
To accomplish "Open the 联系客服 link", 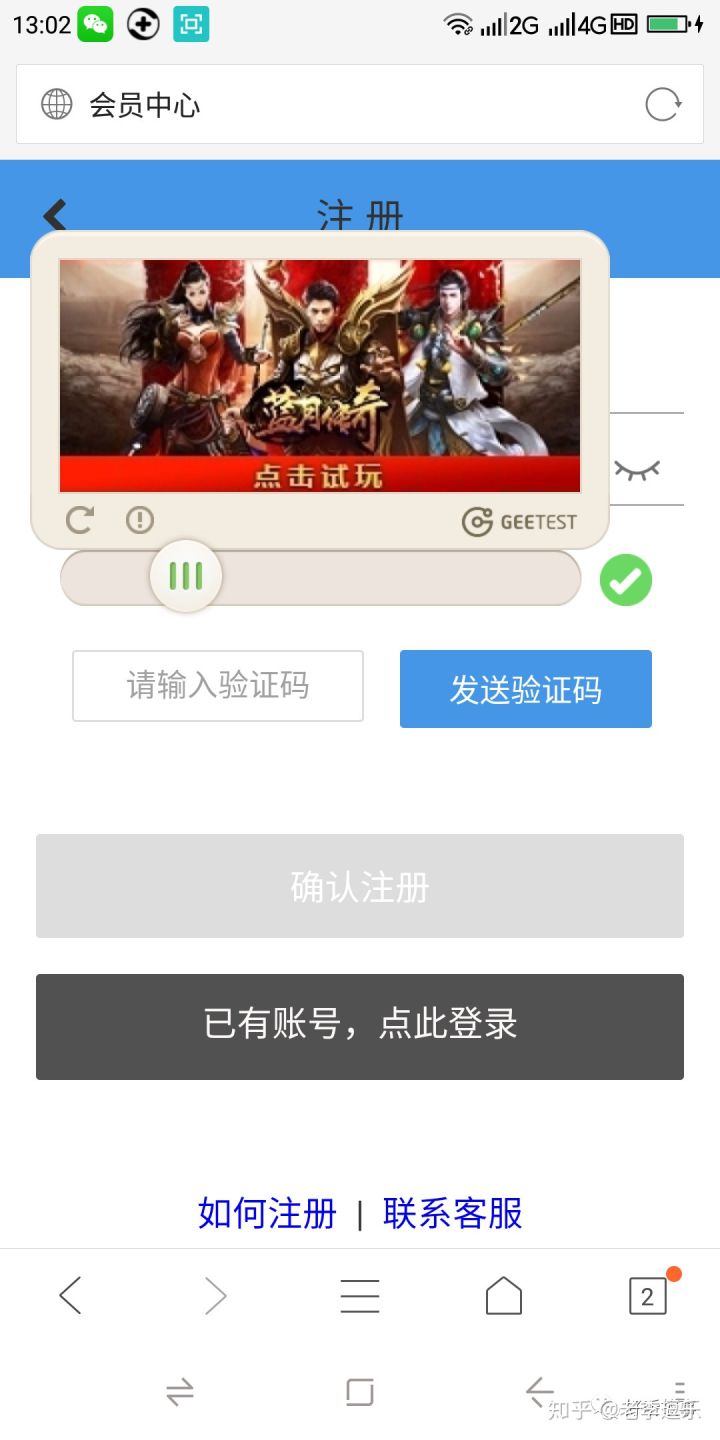I will coord(452,1213).
